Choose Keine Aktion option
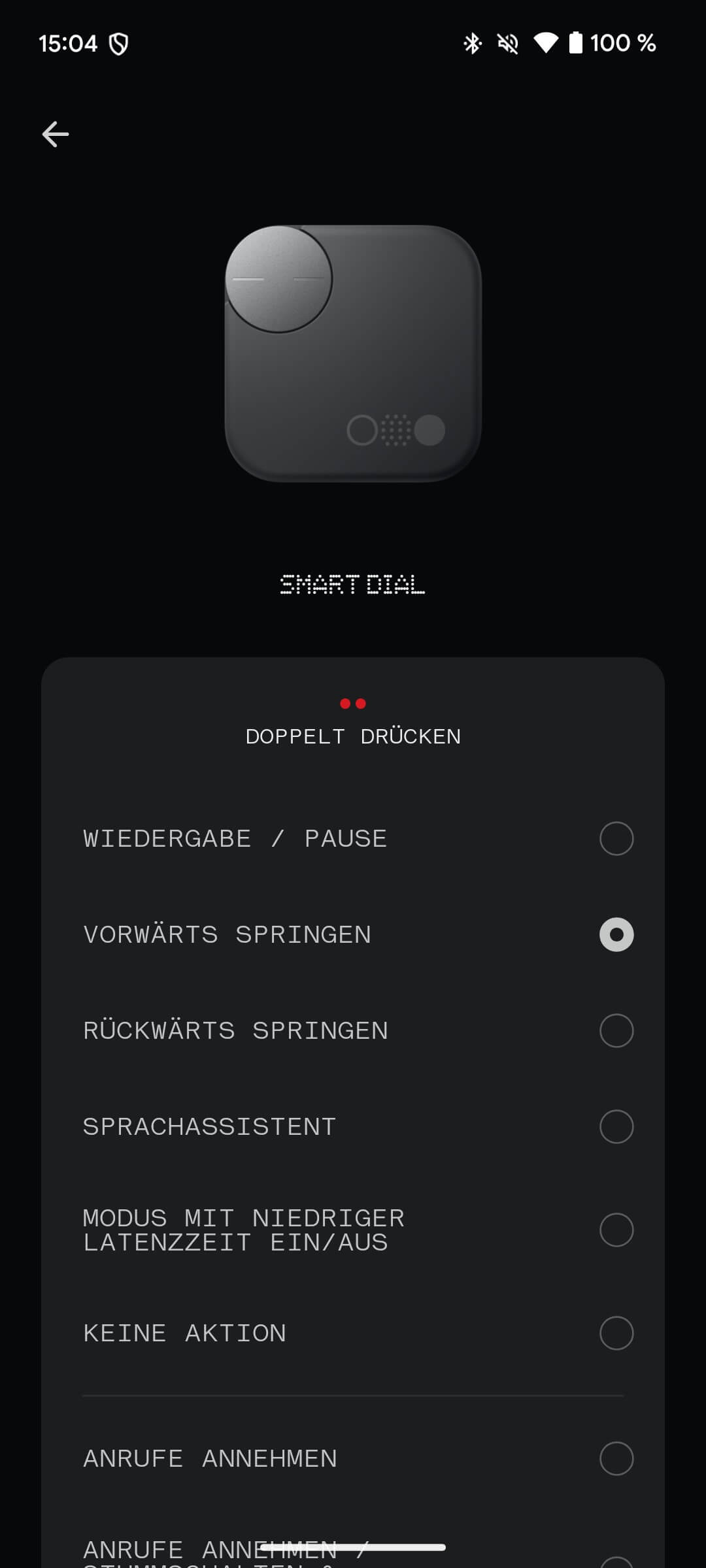The height and width of the screenshot is (1568, 706). [616, 1333]
